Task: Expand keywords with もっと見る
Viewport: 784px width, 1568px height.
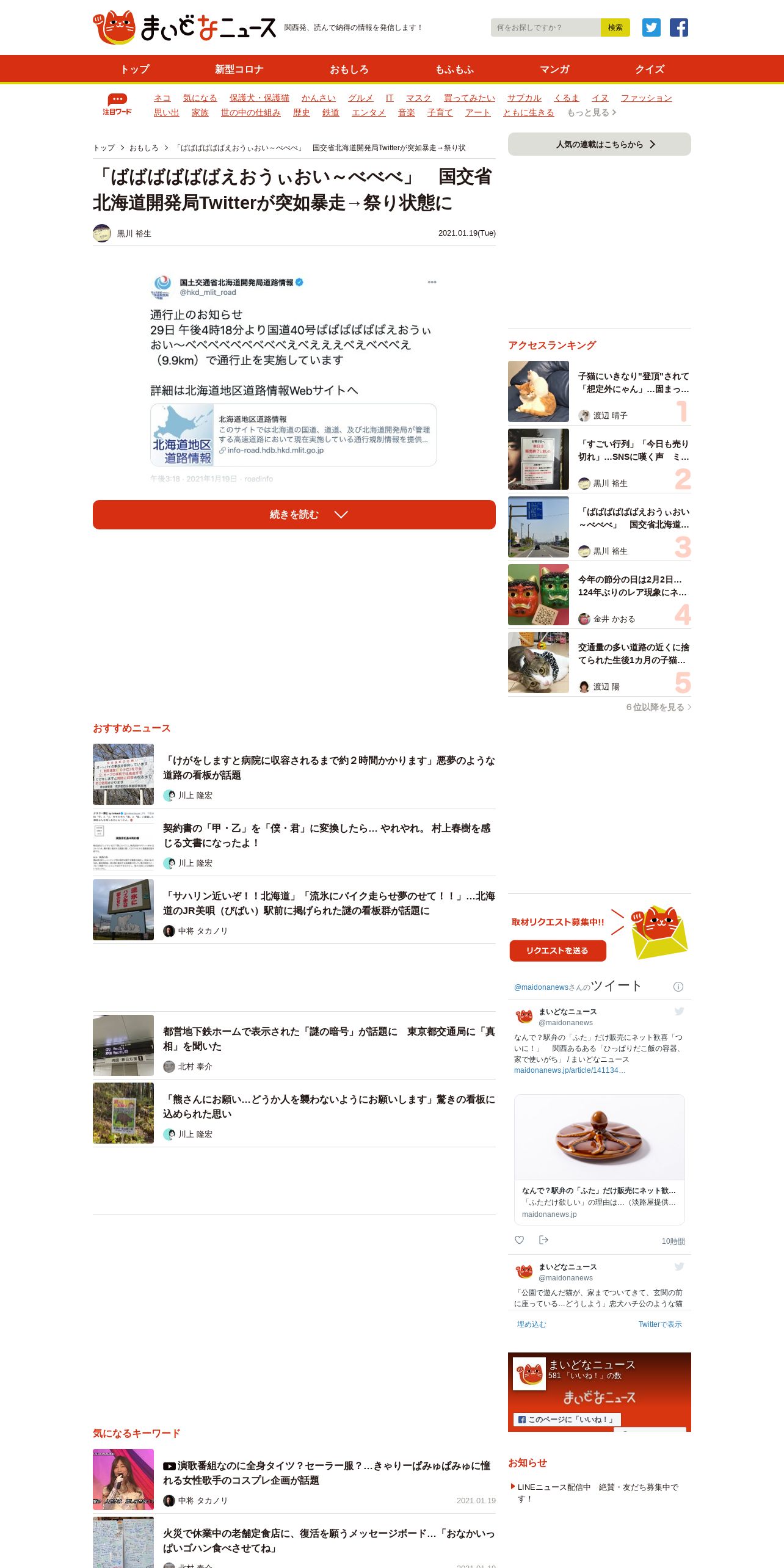Action: (x=591, y=112)
